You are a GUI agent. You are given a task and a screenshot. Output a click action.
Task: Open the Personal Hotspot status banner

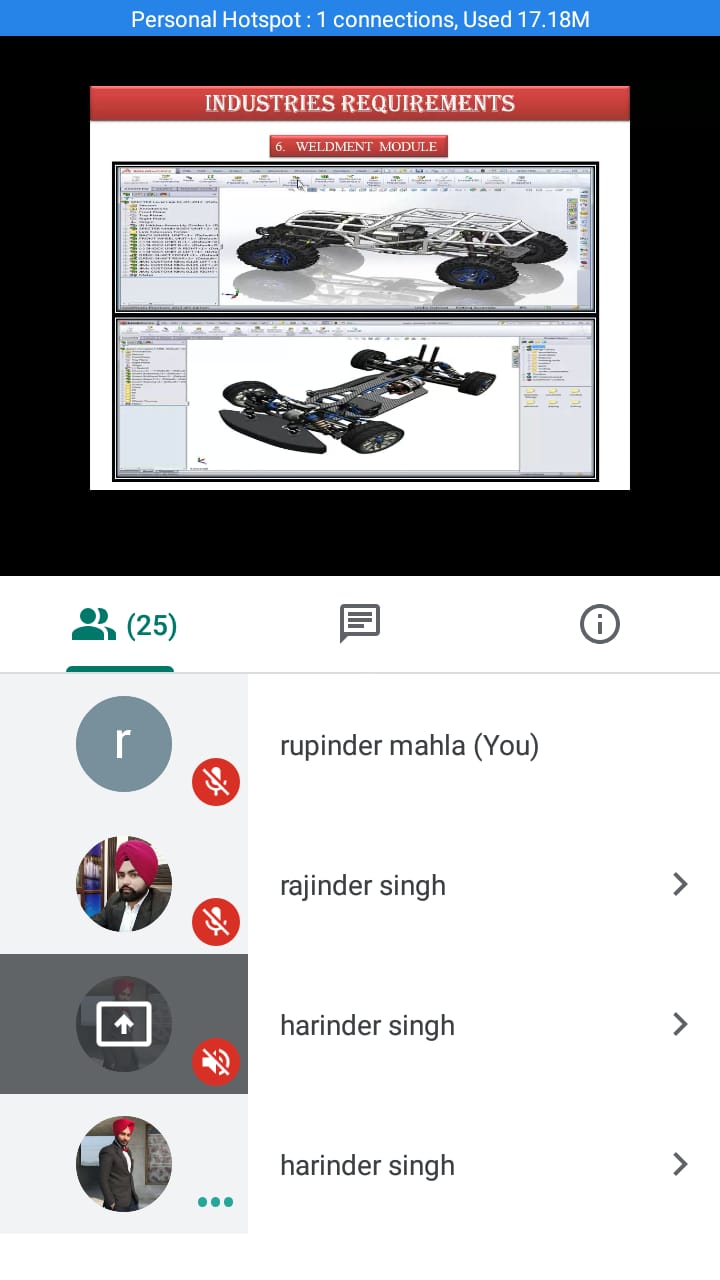(x=360, y=18)
